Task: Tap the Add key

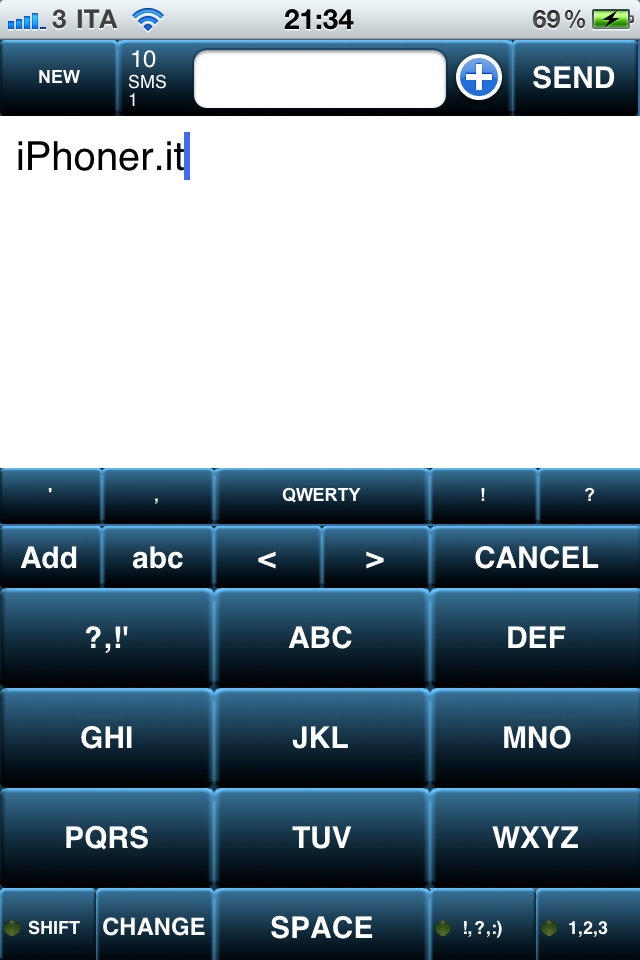Action: (49, 558)
